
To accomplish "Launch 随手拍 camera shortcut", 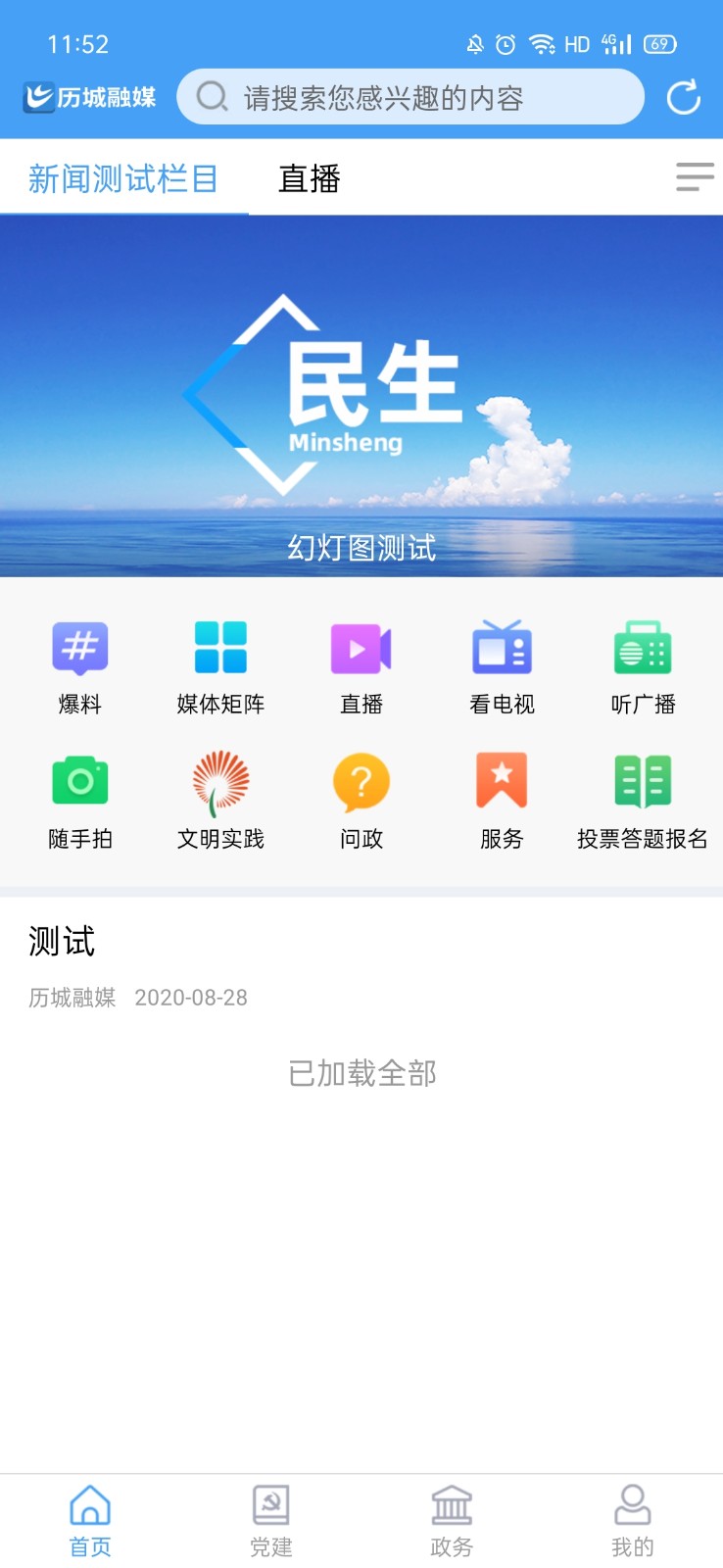I will click(80, 801).
